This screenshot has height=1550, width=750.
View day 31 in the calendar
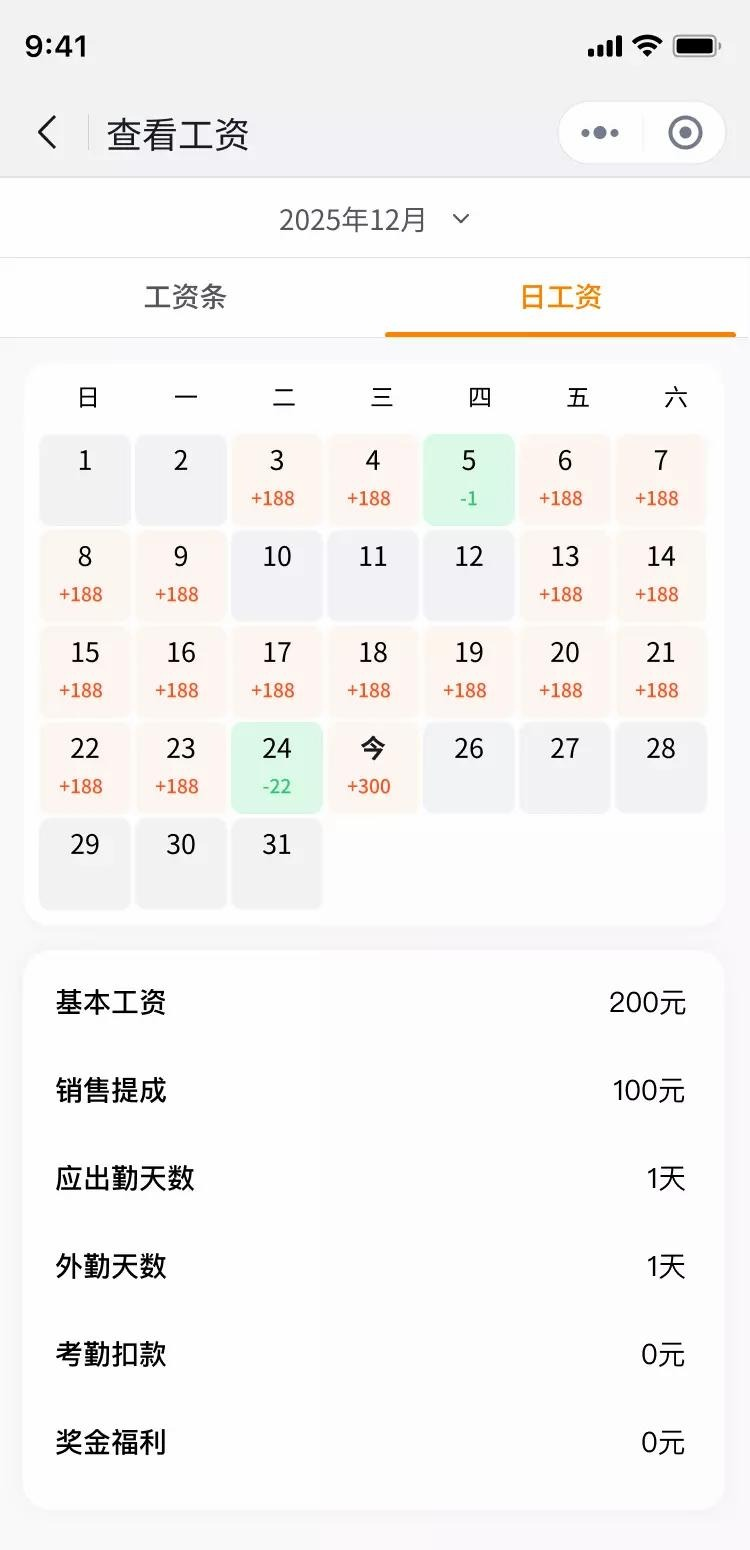coord(277,863)
